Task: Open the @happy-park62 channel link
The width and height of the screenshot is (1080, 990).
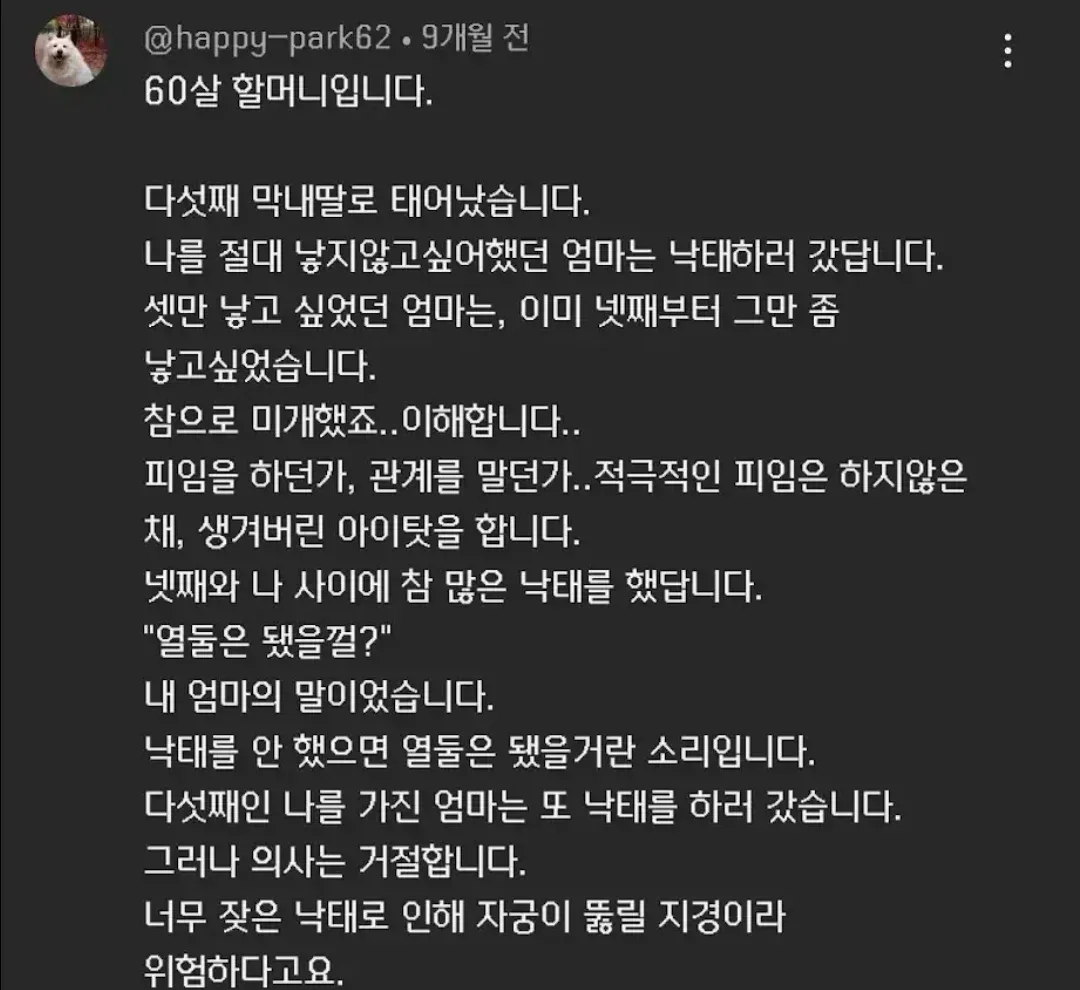Action: click(x=268, y=38)
